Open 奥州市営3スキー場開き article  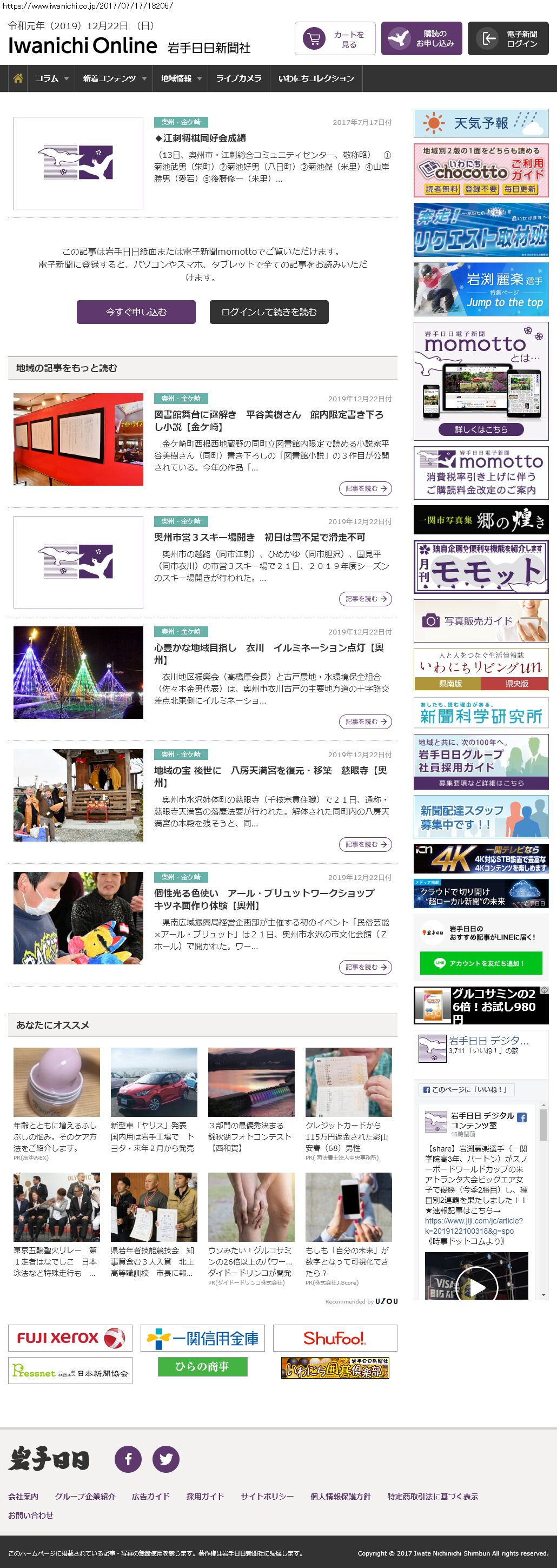tap(260, 538)
